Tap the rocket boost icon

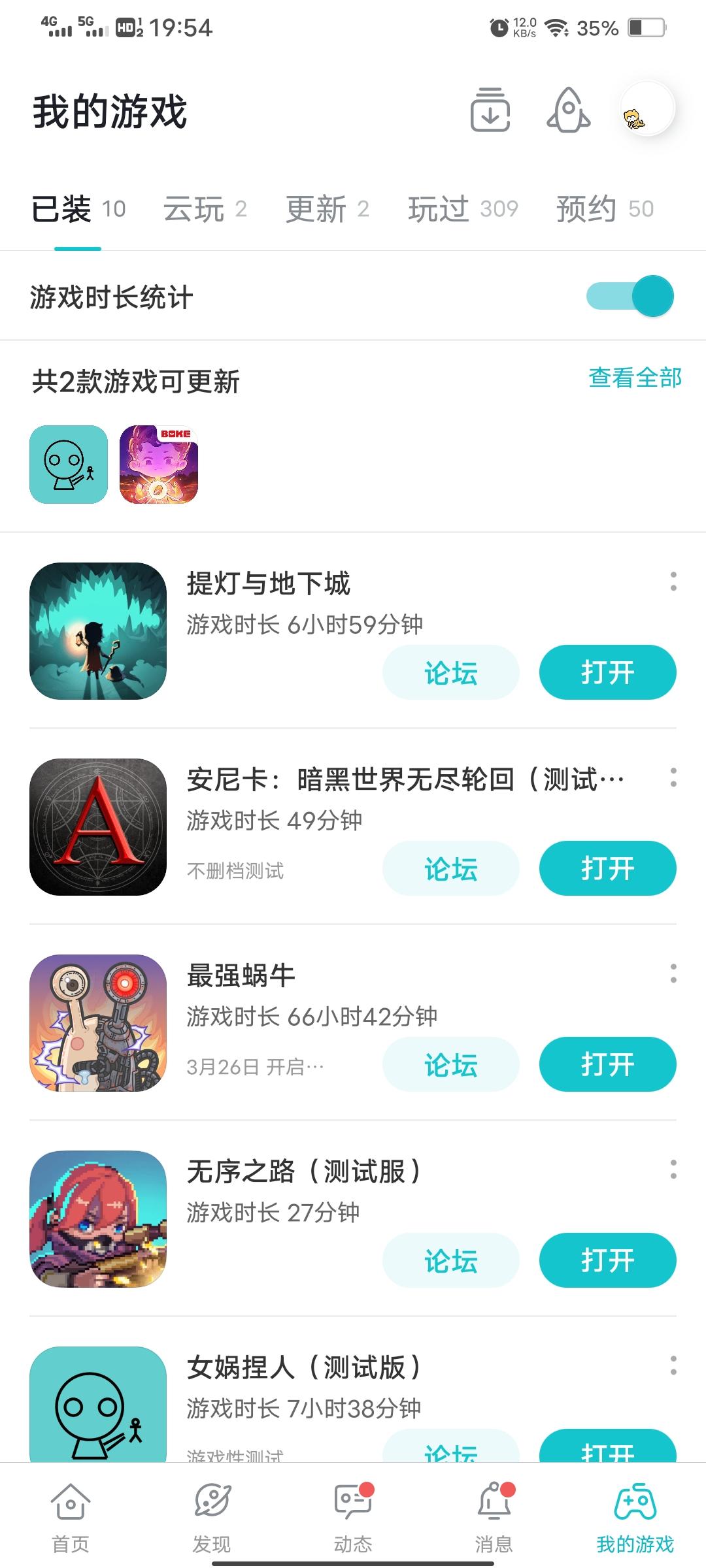[x=568, y=110]
